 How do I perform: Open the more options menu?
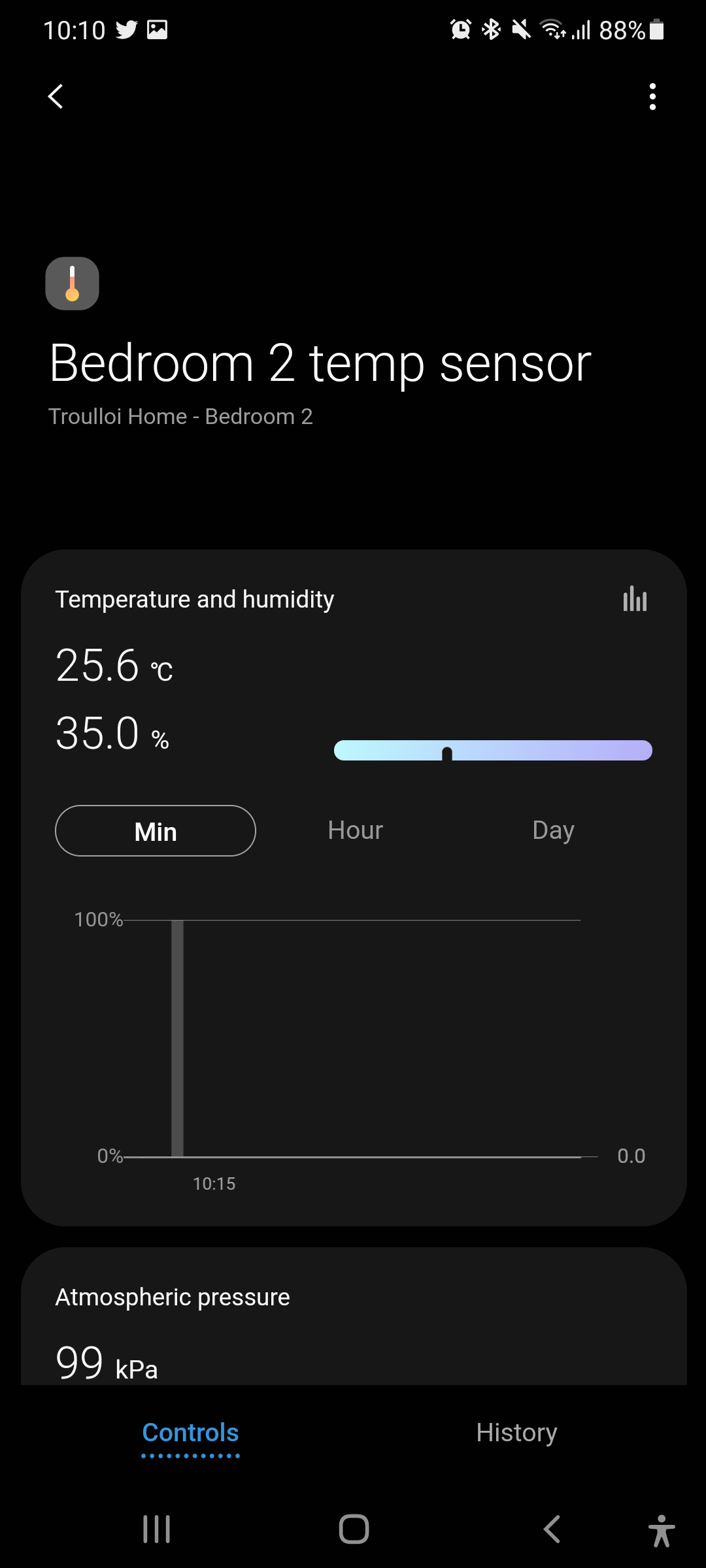[652, 97]
